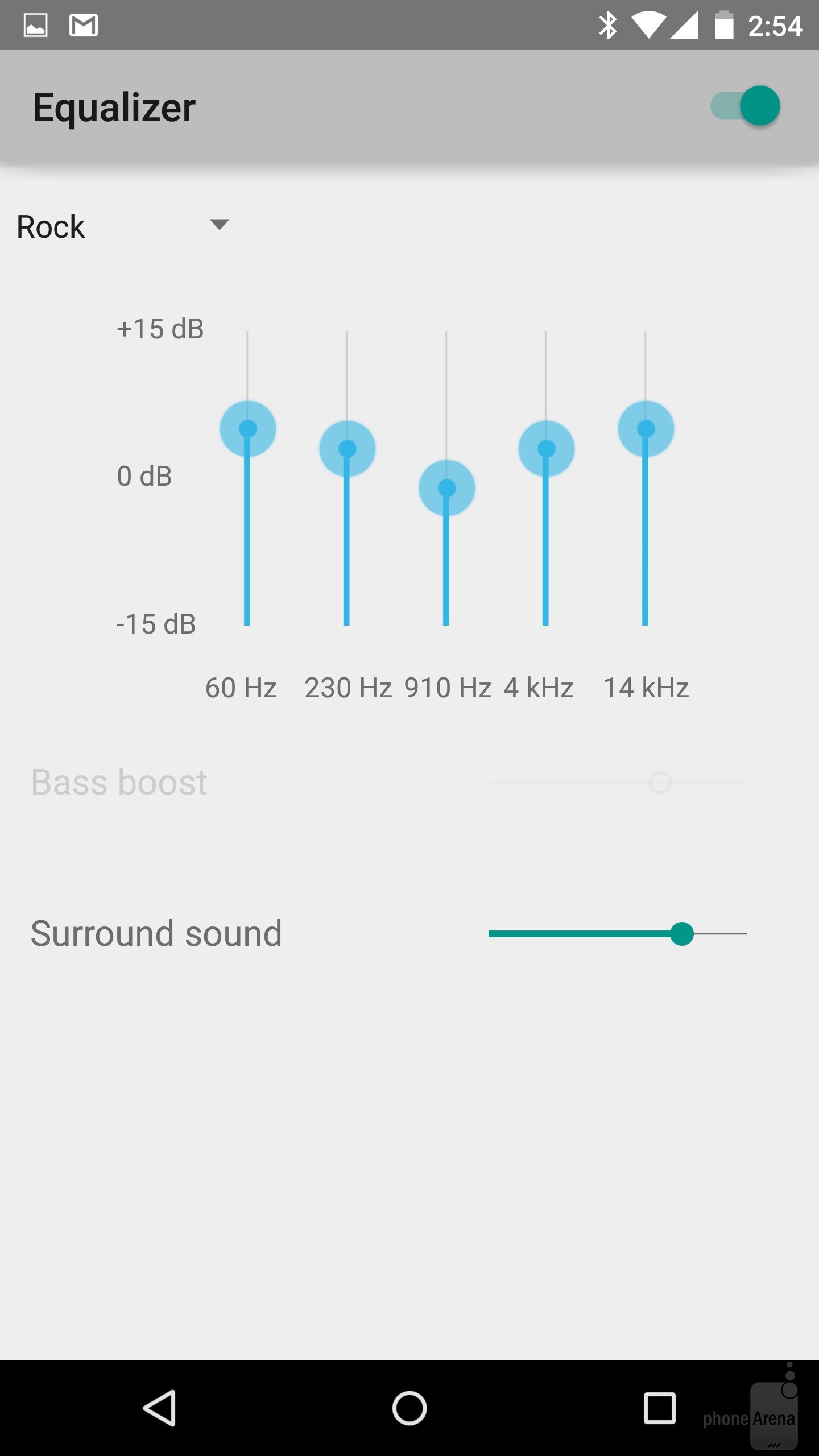Tap the 910 Hz band slider

(x=446, y=488)
